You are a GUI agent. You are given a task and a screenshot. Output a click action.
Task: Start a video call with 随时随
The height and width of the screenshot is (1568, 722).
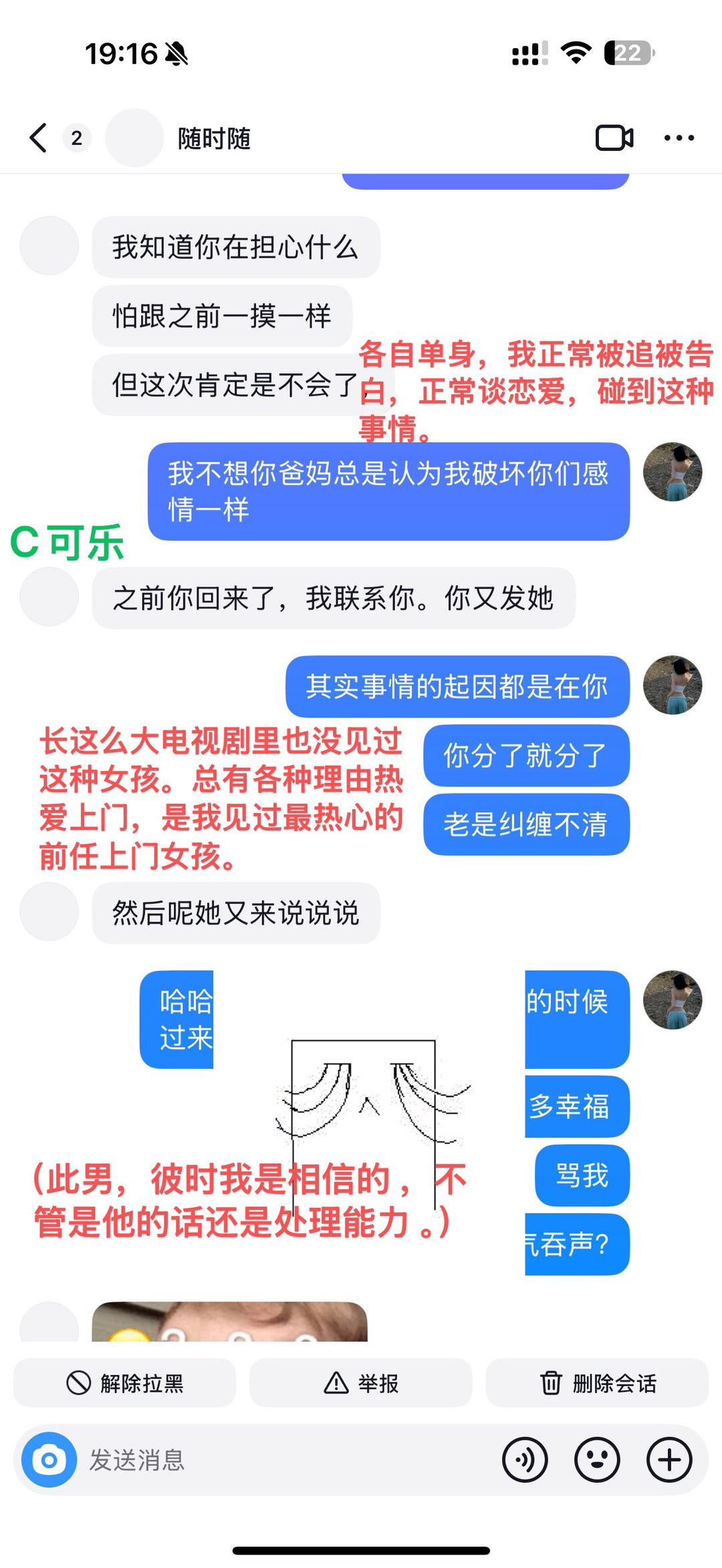[x=614, y=138]
